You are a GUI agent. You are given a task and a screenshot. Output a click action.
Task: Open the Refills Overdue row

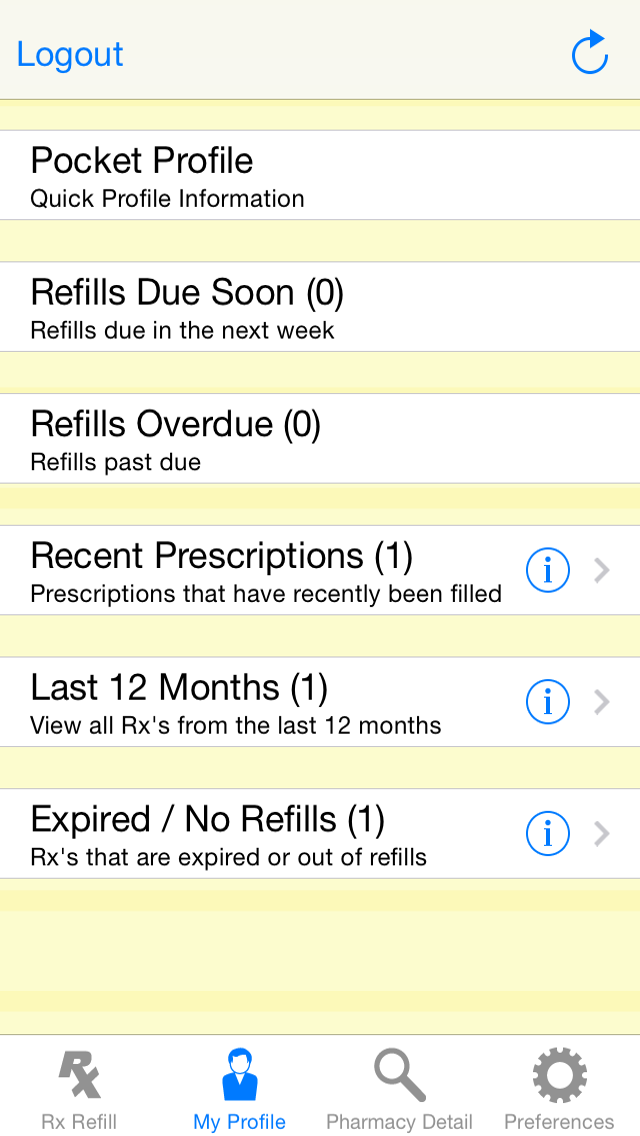tap(320, 439)
